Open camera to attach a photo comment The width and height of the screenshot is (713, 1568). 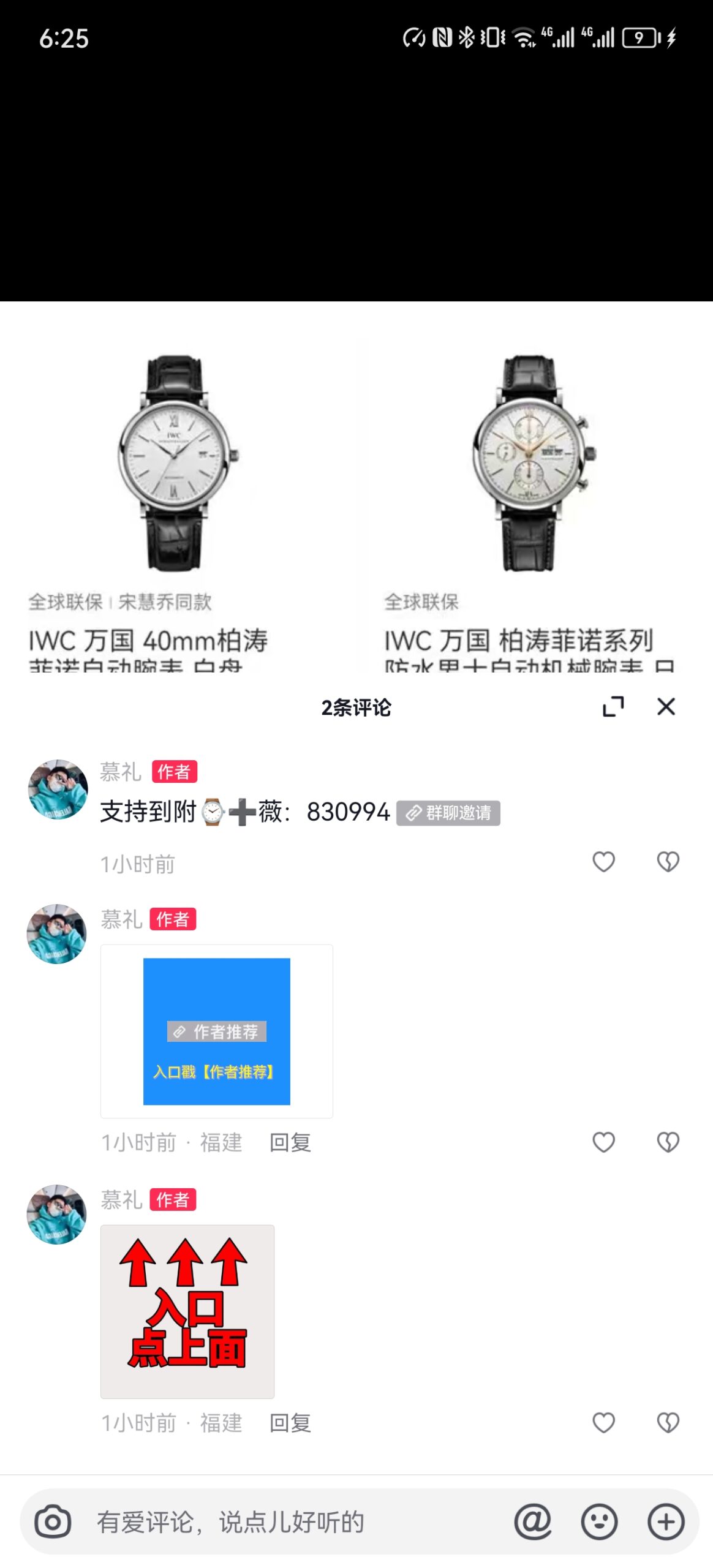pos(53,1522)
